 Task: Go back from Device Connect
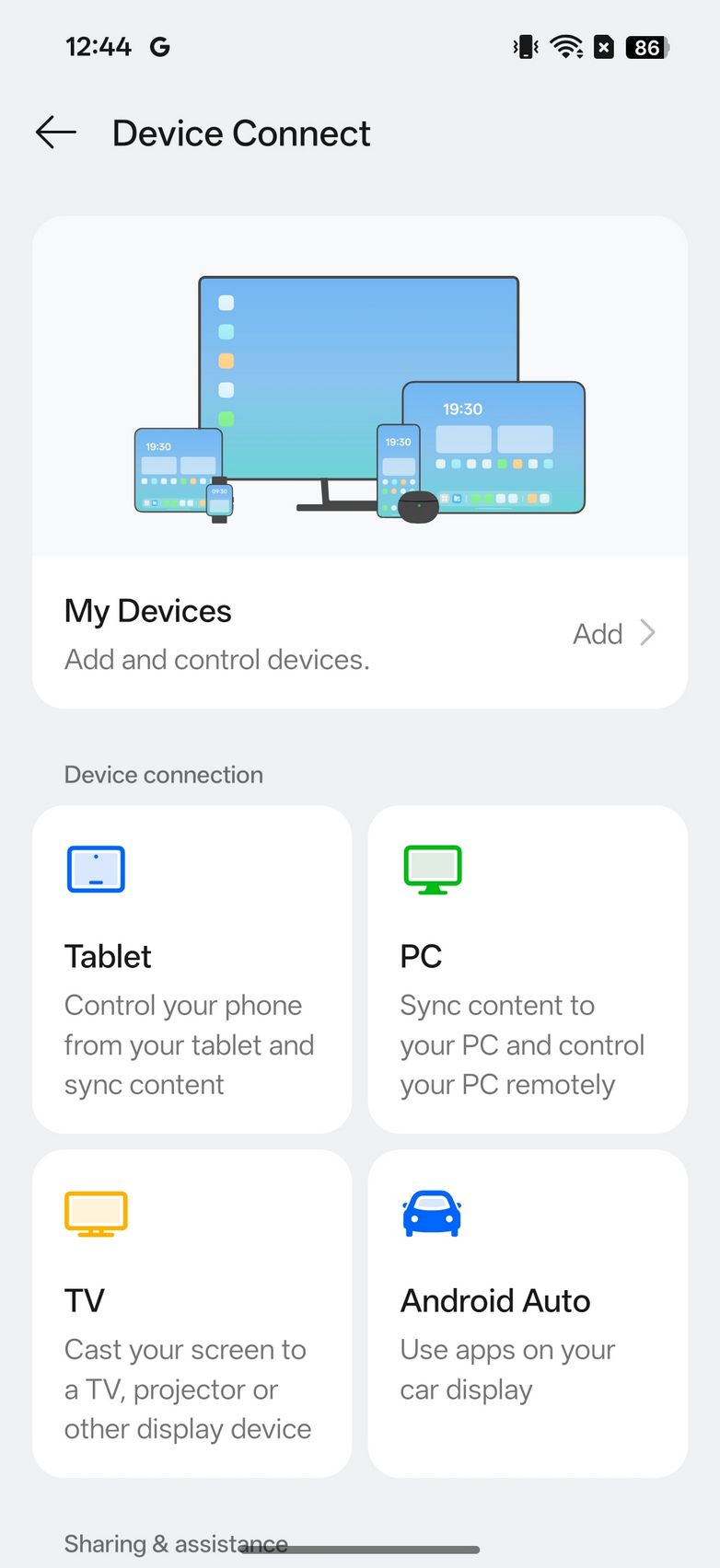55,133
